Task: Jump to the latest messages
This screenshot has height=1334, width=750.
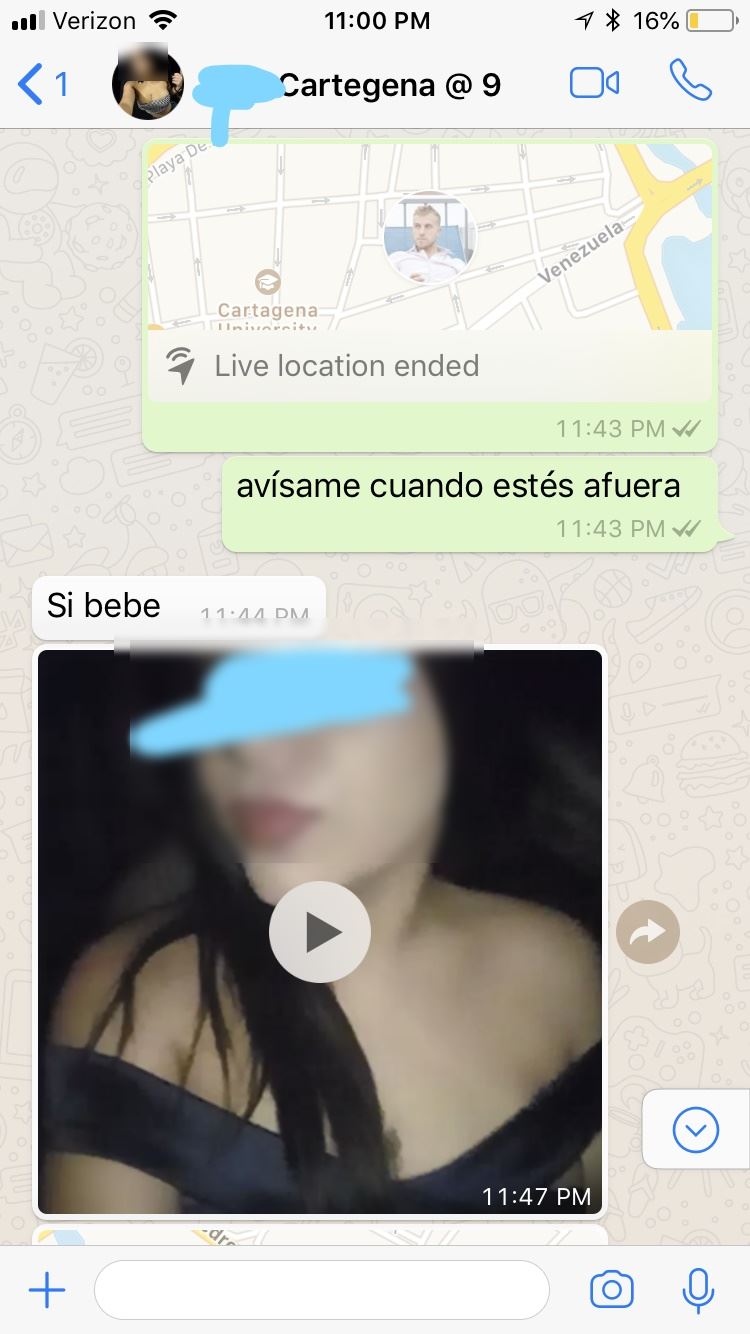Action: tap(696, 1130)
